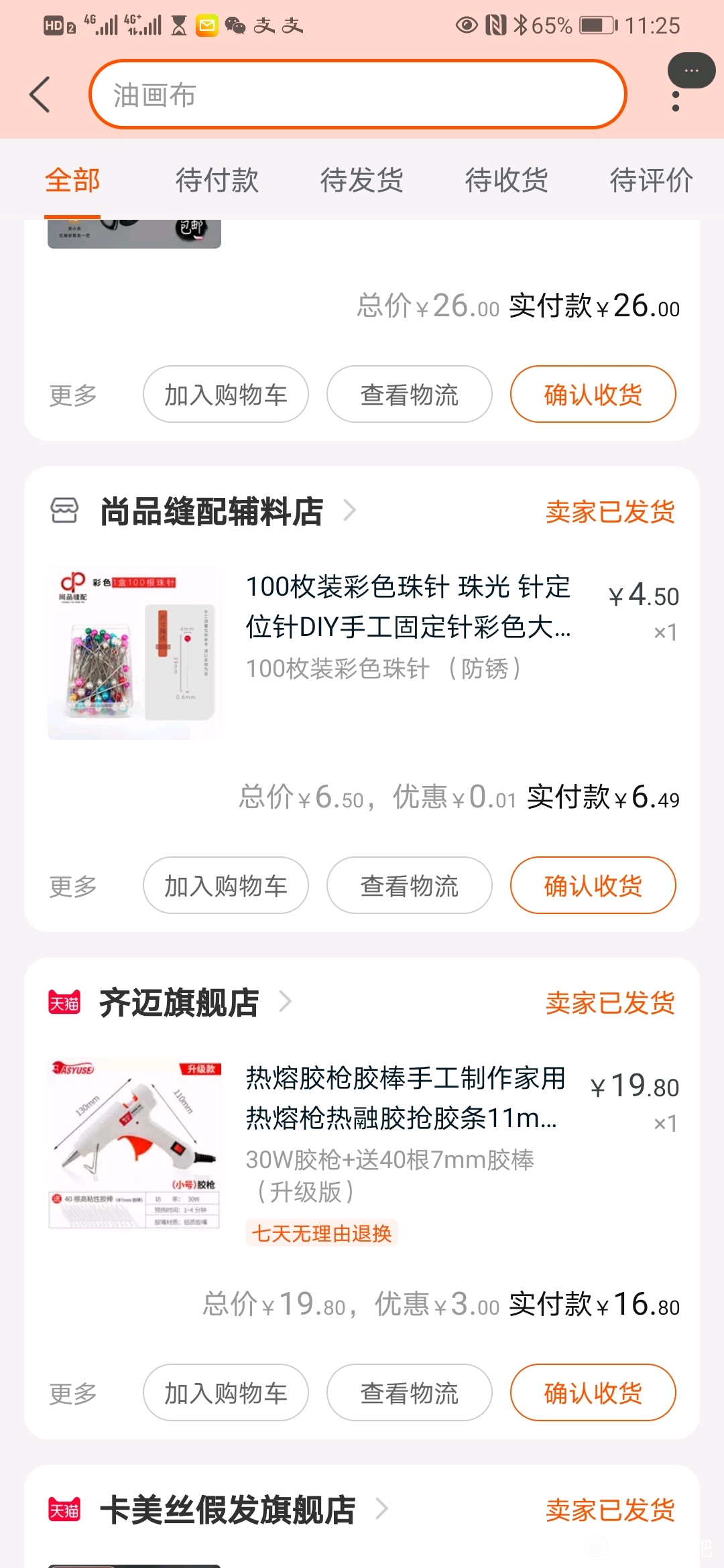Switch to the 待发货 tab
Image resolution: width=724 pixels, height=1568 pixels.
point(362,180)
